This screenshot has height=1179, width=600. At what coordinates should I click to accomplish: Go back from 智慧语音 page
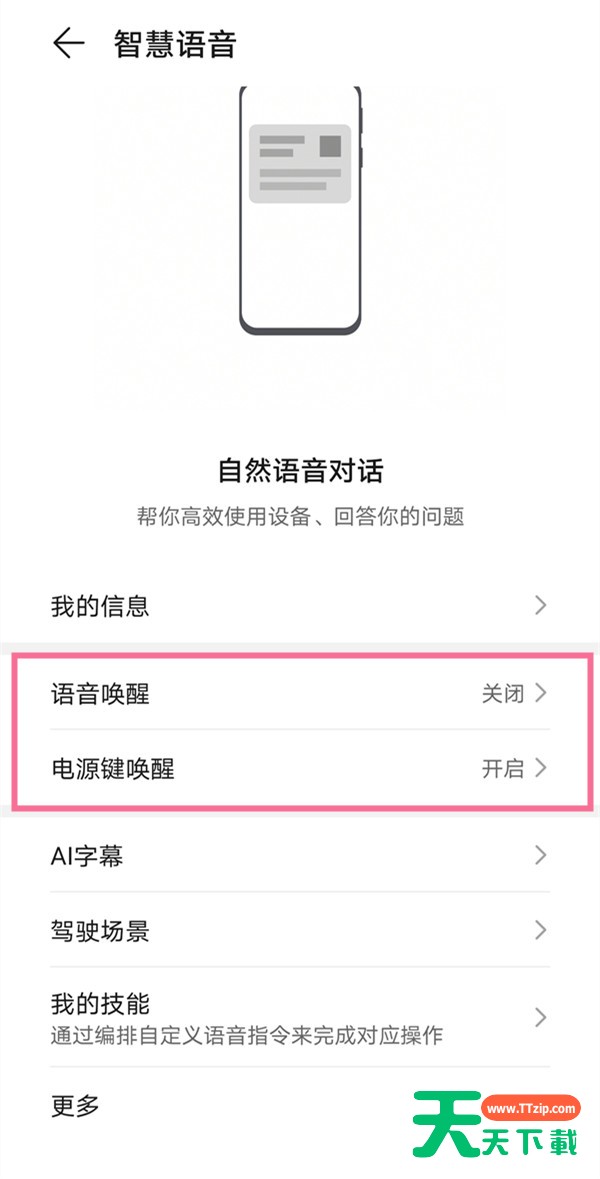point(68,44)
